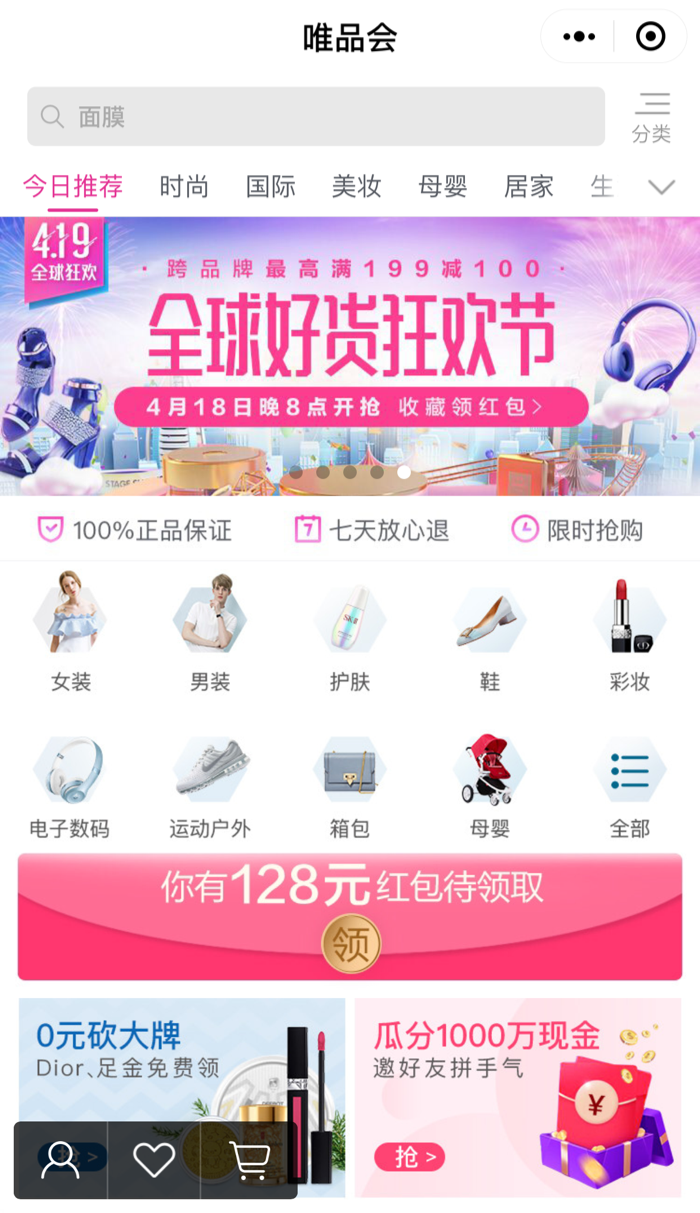Expand the tab list with the chevron
This screenshot has height=1213, width=700.
(662, 187)
